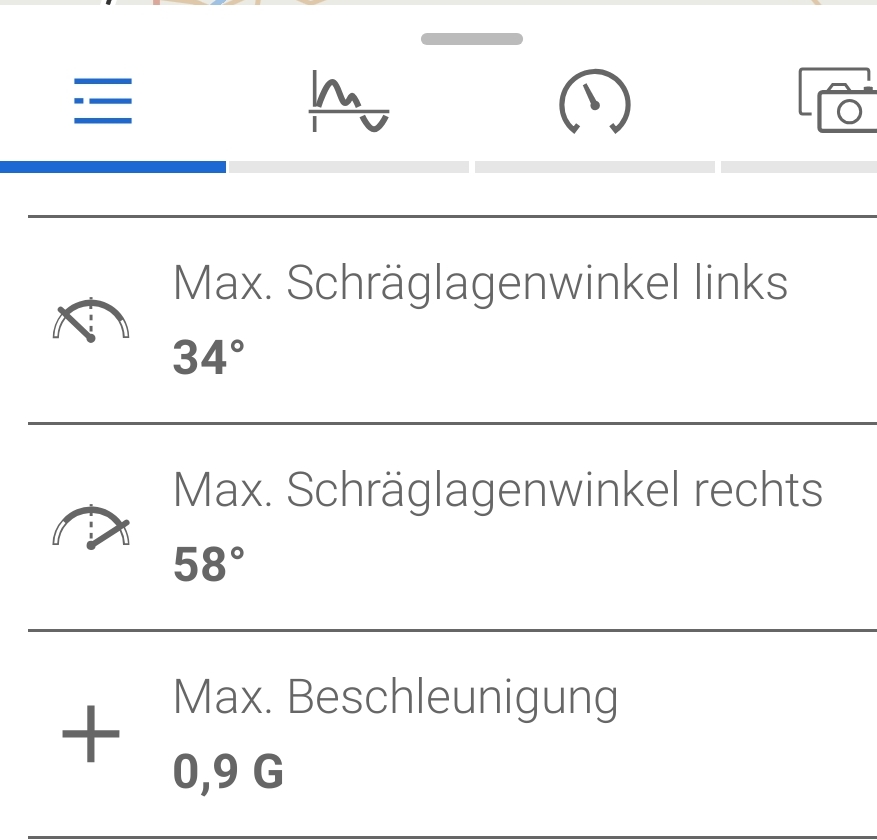
Task: Switch to the list details tab
Action: point(103,101)
